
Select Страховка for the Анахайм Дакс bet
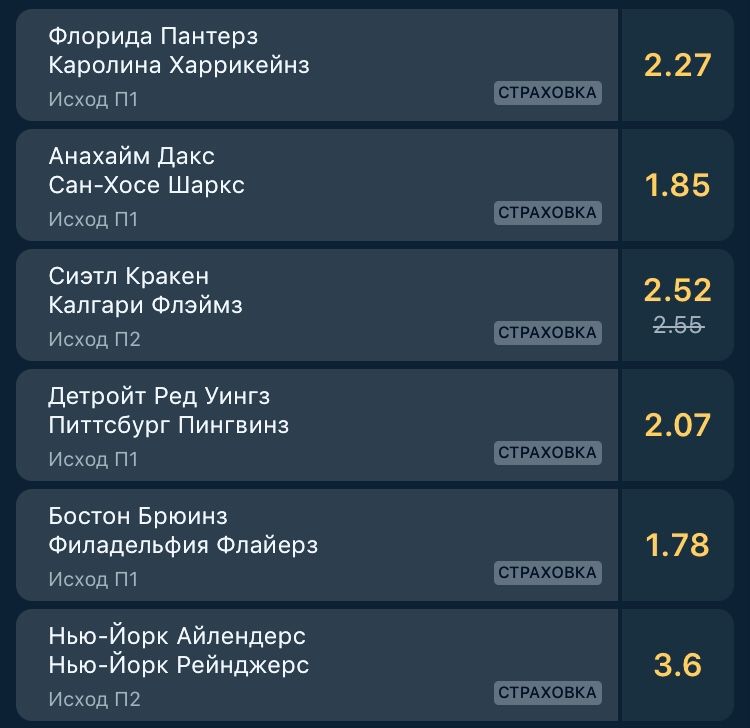[547, 213]
